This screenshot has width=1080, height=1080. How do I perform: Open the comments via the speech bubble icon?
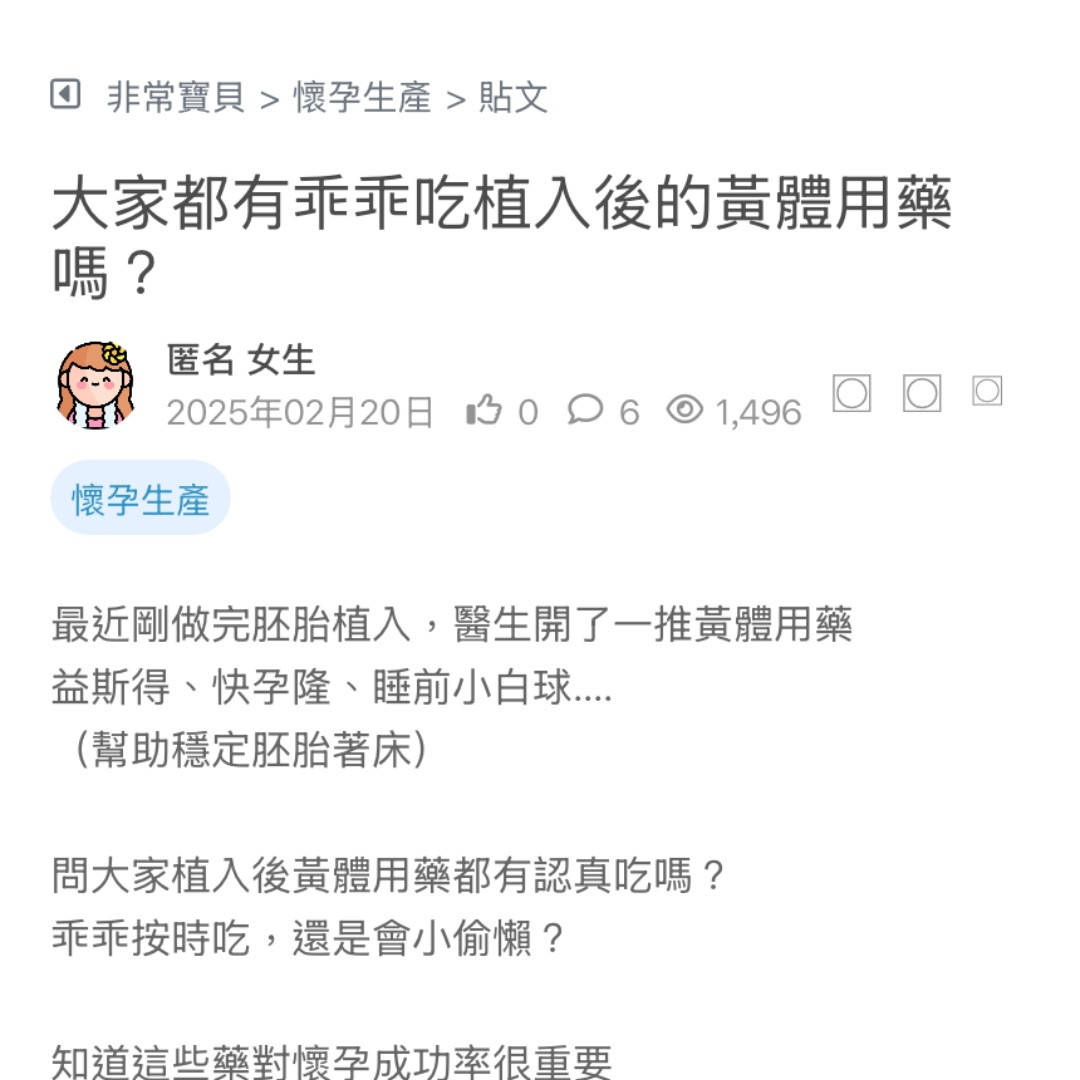click(x=586, y=410)
